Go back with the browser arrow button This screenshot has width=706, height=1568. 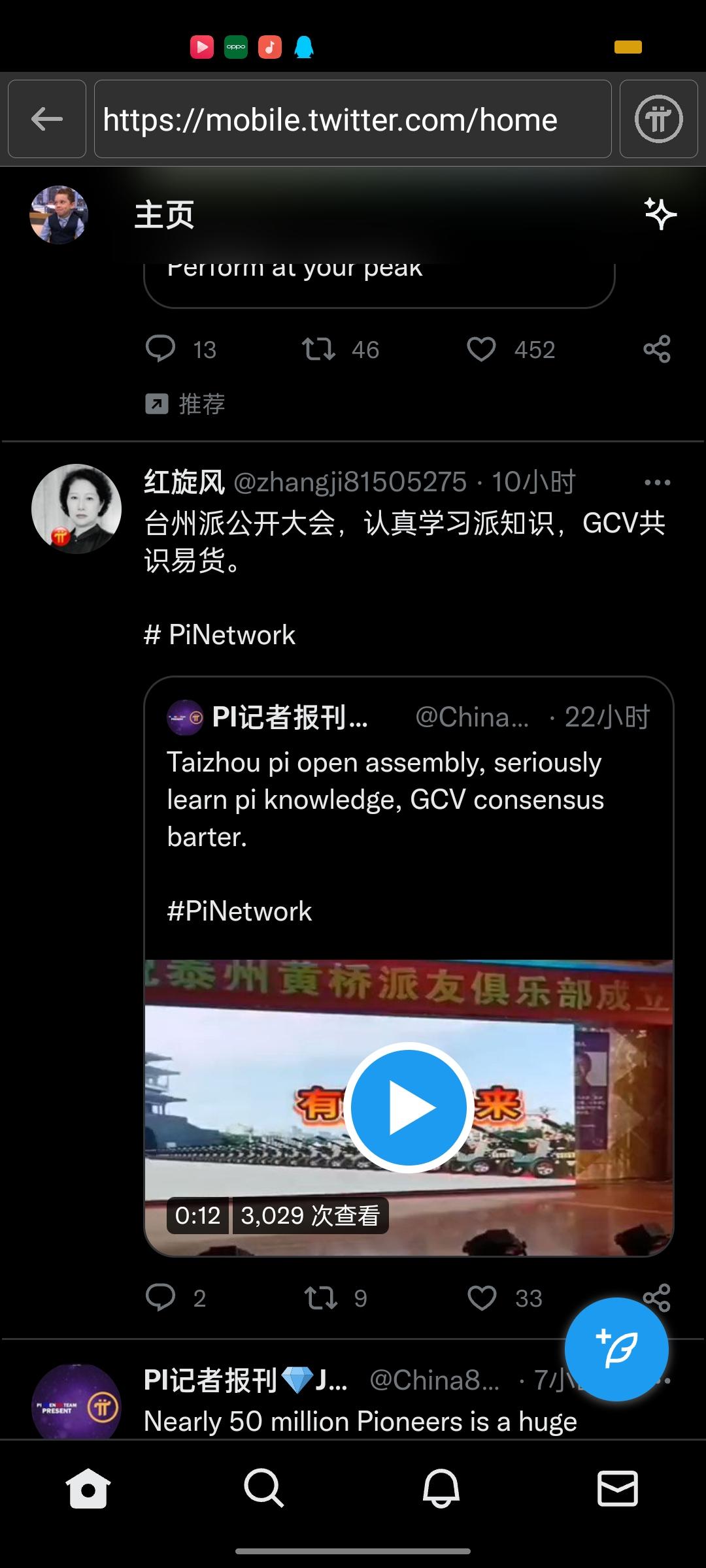pyautogui.click(x=47, y=119)
